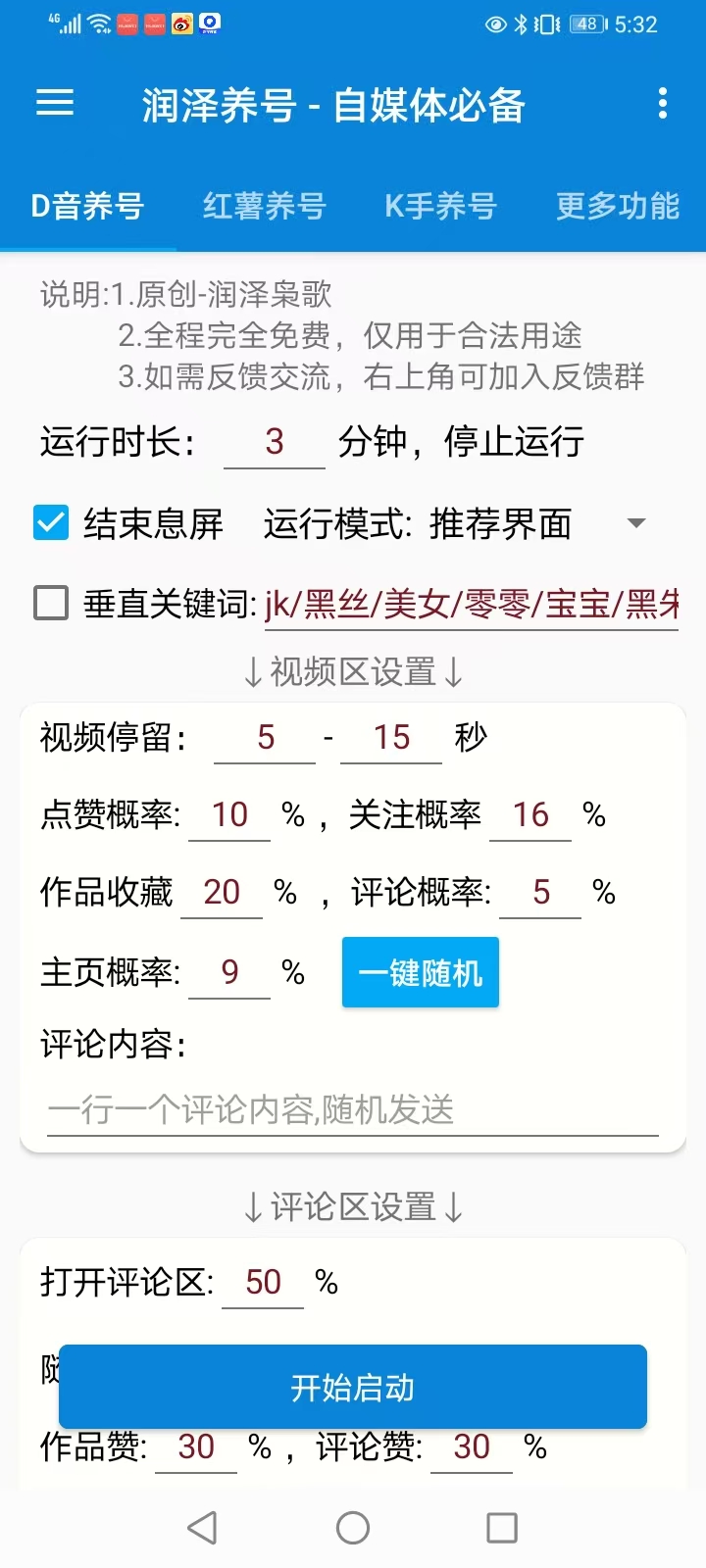Viewport: 706px width, 1568px height.
Task: Switch to the K手养号 tab
Action: (440, 207)
